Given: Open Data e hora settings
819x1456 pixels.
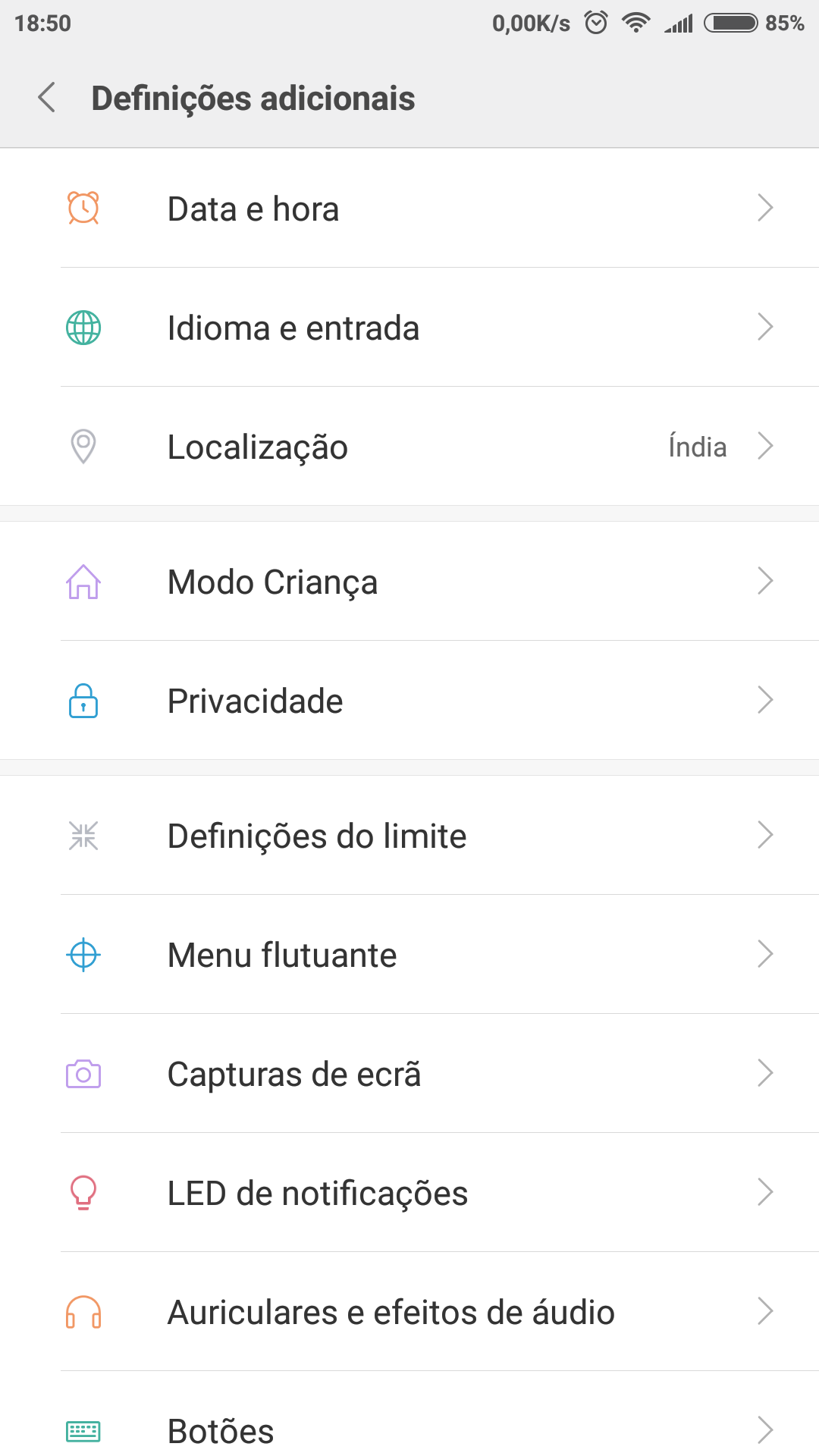Looking at the screenshot, I should pyautogui.click(x=409, y=208).
